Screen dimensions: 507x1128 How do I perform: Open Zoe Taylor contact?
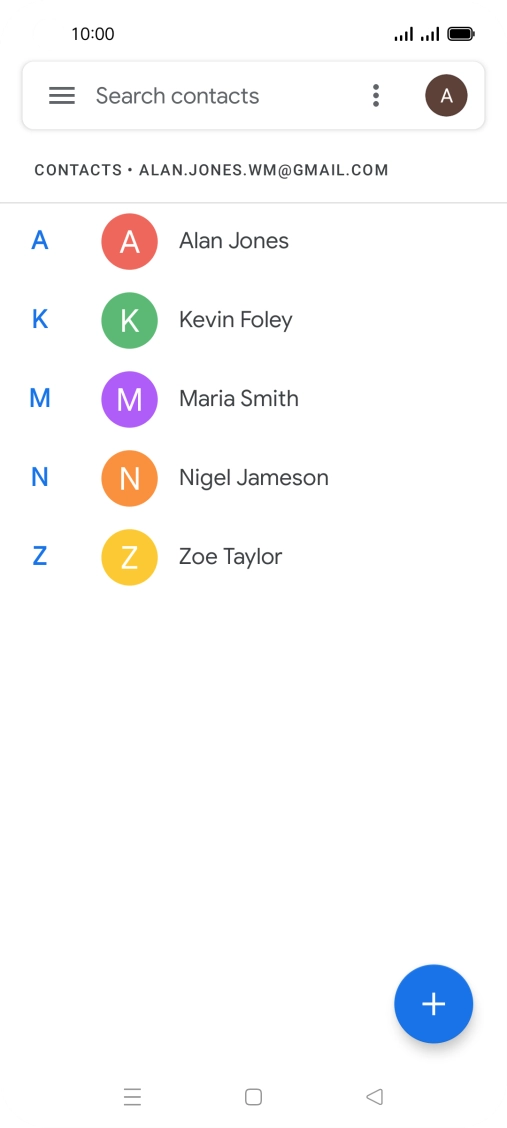pos(253,558)
